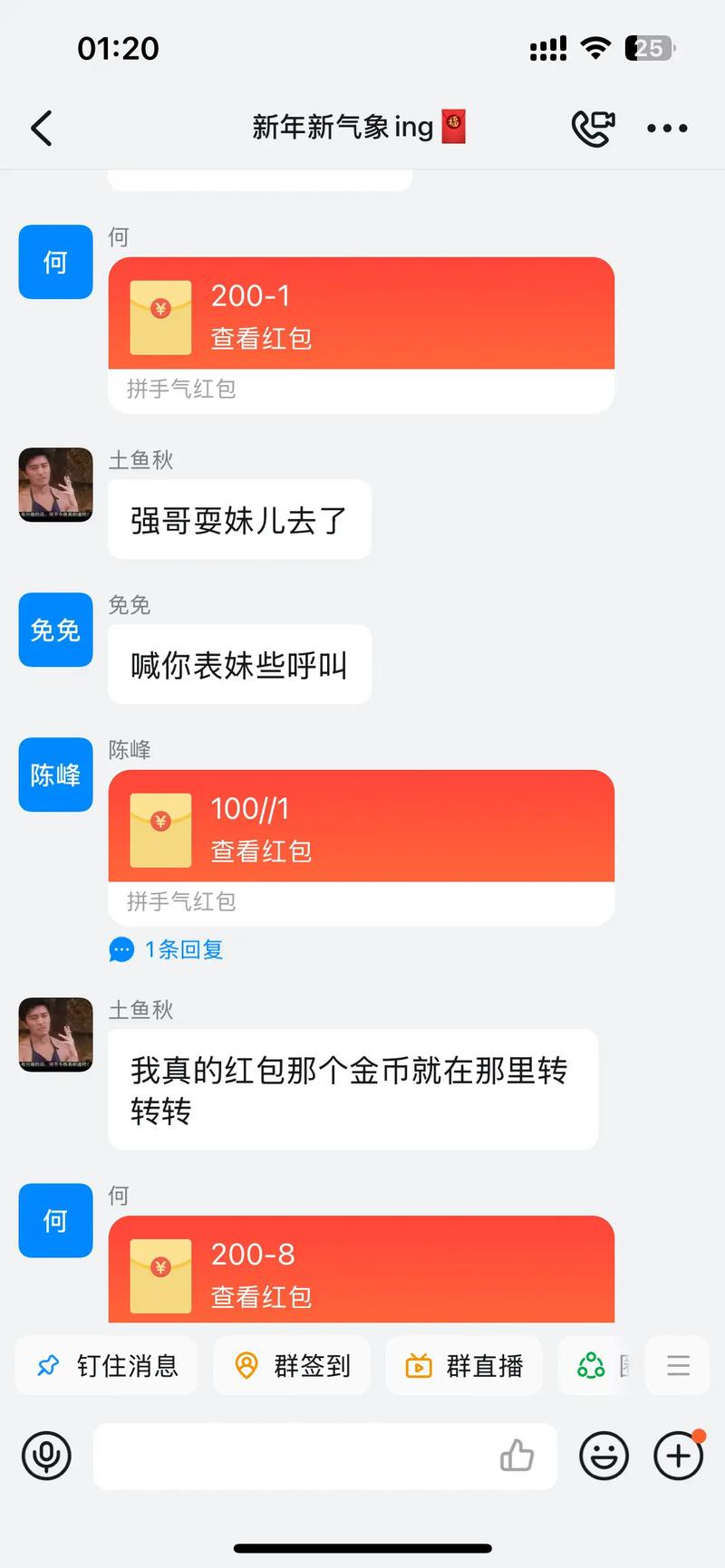This screenshot has width=725, height=1568.
Task: Open the 200-1 red packet from 何
Action: (x=361, y=314)
